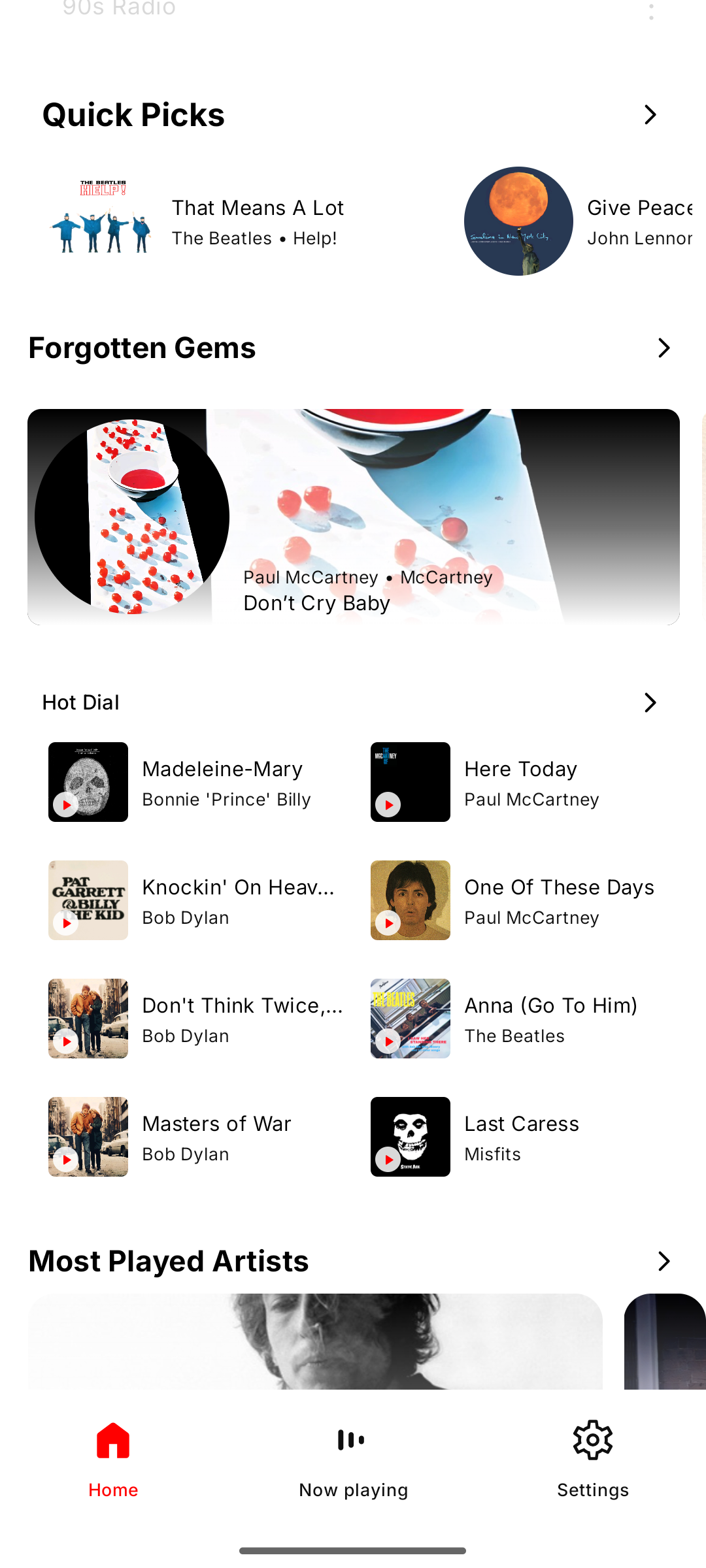
Task: Open the 90s Radio overflow menu
Action: click(x=651, y=10)
